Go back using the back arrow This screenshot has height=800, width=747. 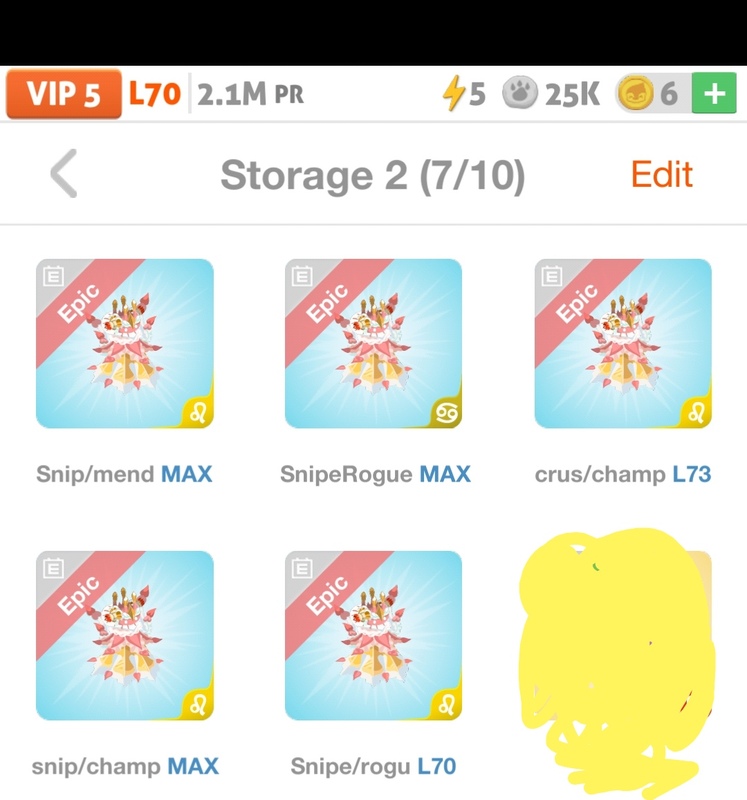(64, 175)
